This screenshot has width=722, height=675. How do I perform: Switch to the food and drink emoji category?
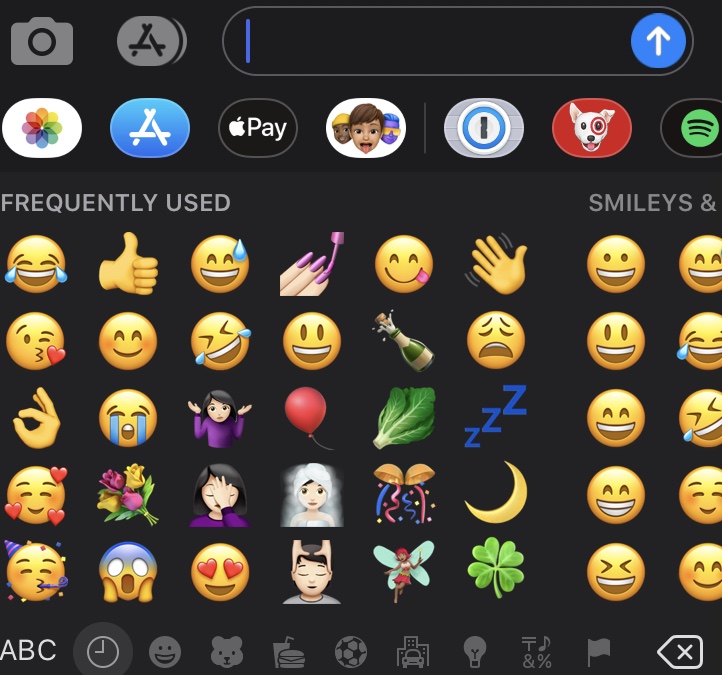pos(289,653)
